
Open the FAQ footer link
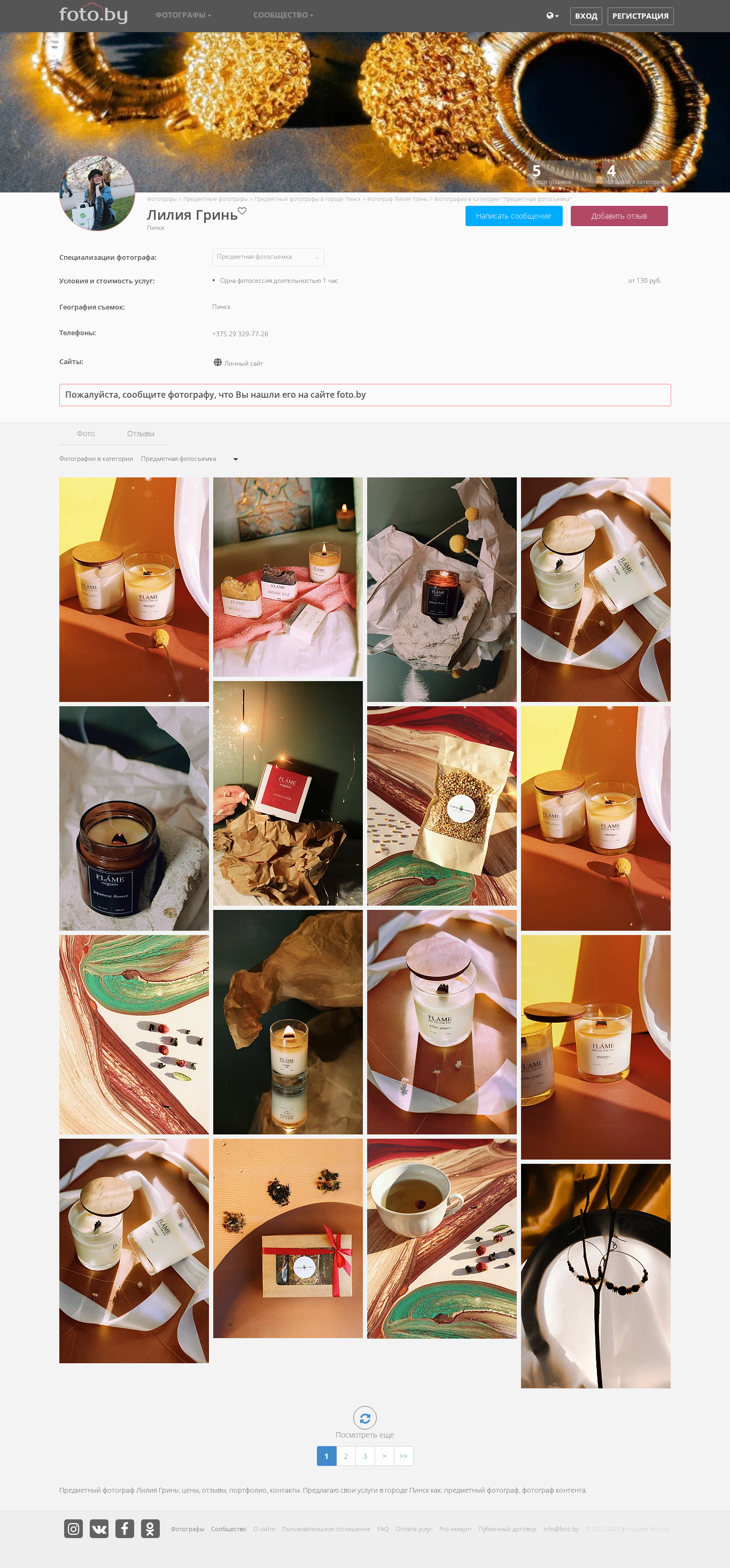tap(383, 1529)
